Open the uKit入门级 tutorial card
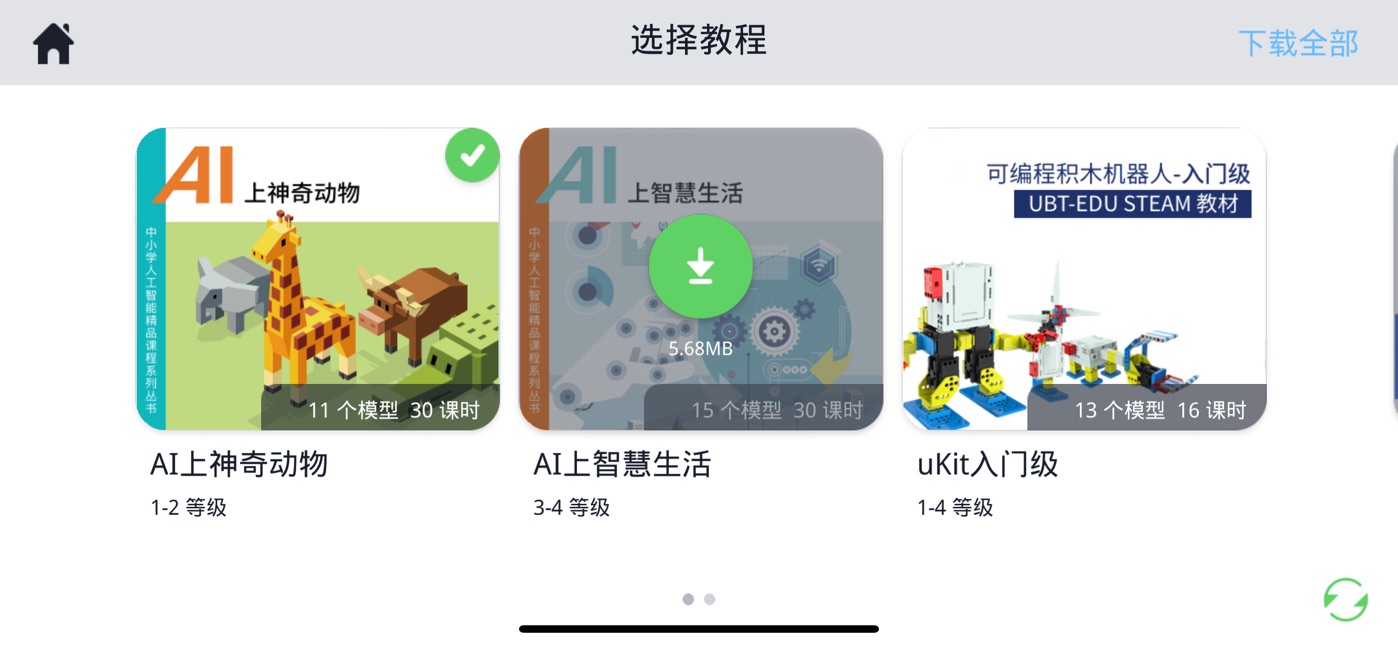Viewport: 1398px width, 645px height. pos(1084,280)
